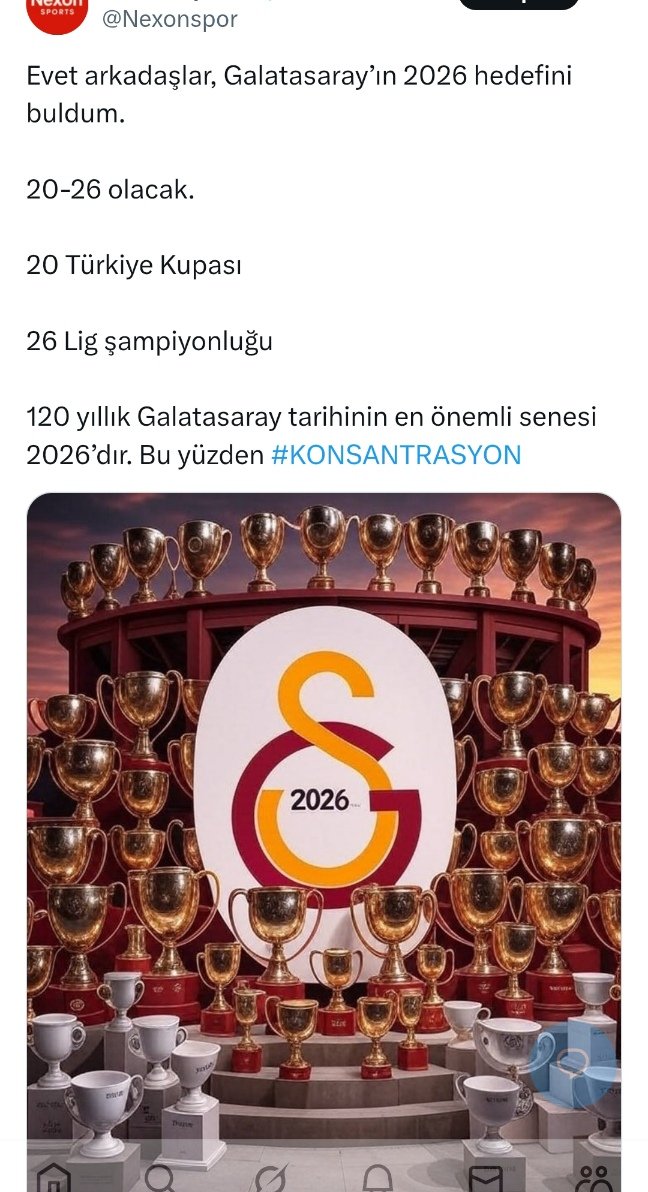Image resolution: width=648 pixels, height=1192 pixels.
Task: Go to the Home tab
Action: [52, 1177]
